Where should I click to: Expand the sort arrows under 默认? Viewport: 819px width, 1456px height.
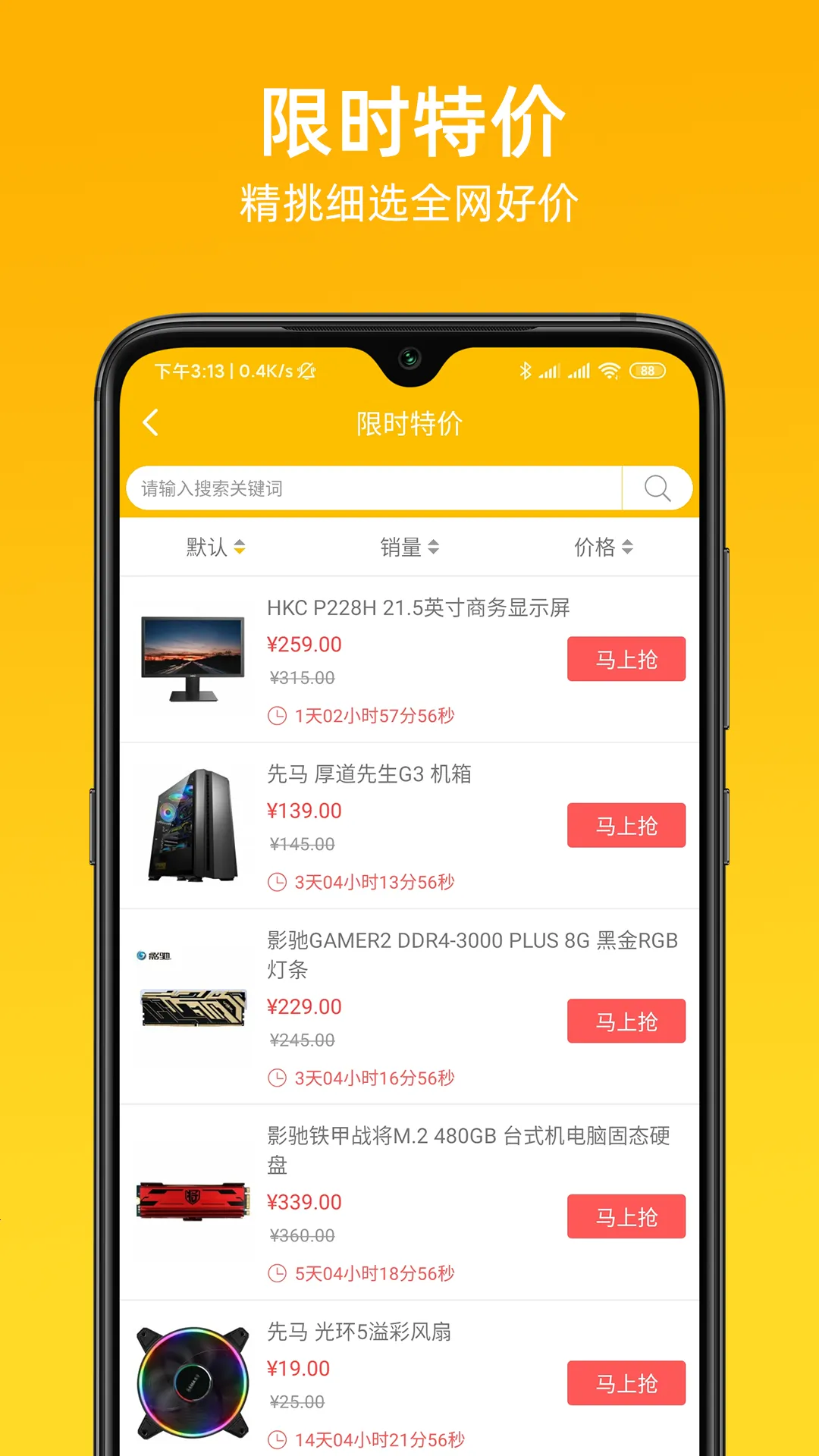pos(240,547)
